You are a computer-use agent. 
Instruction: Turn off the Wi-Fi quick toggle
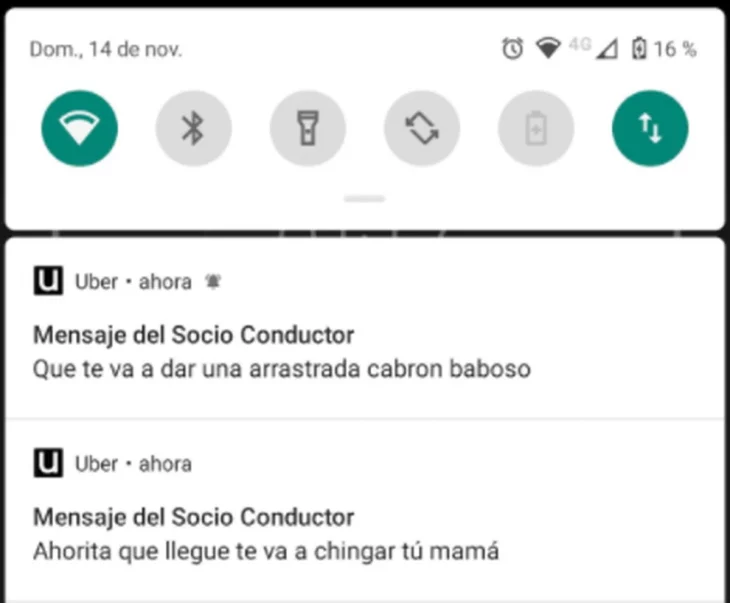point(80,128)
